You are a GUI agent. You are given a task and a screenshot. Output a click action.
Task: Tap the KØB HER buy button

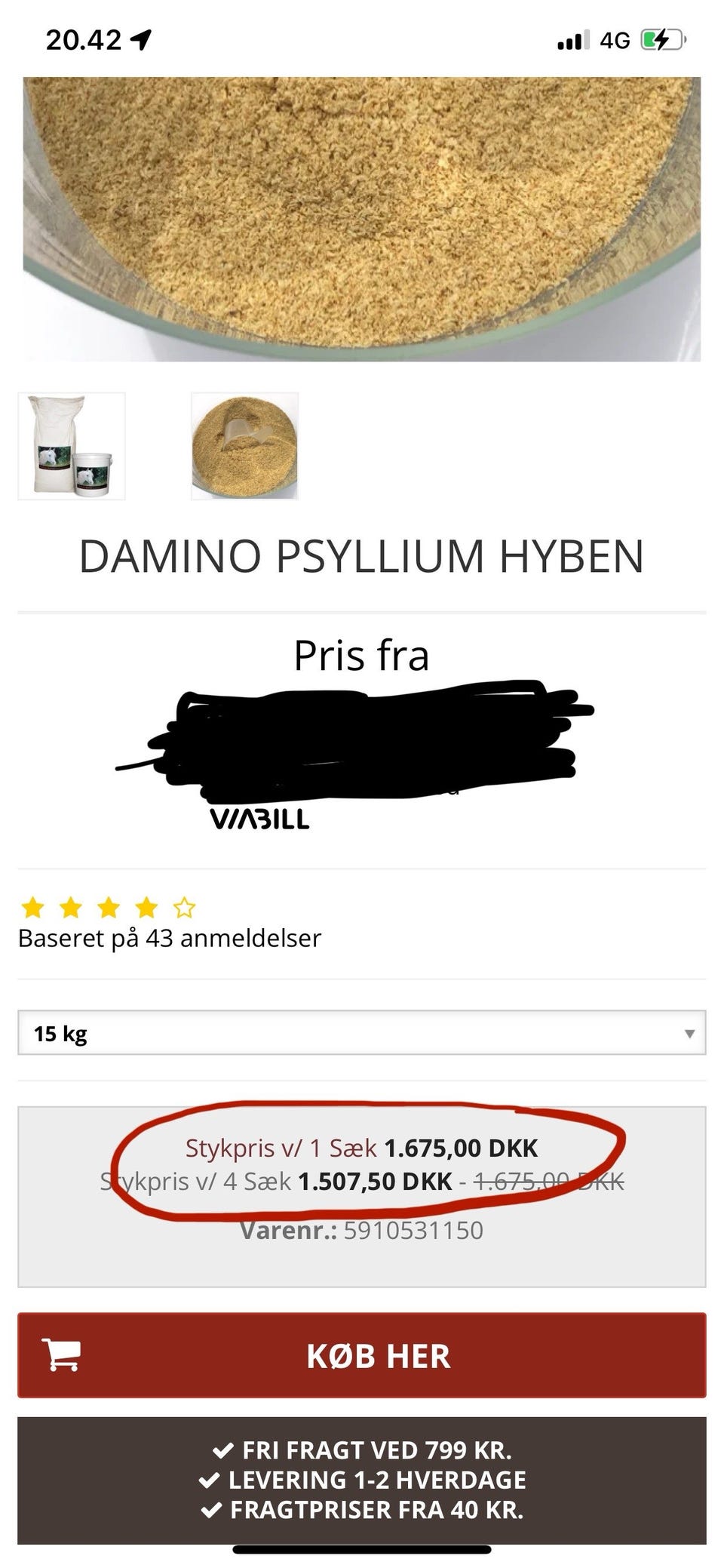pos(362,1355)
